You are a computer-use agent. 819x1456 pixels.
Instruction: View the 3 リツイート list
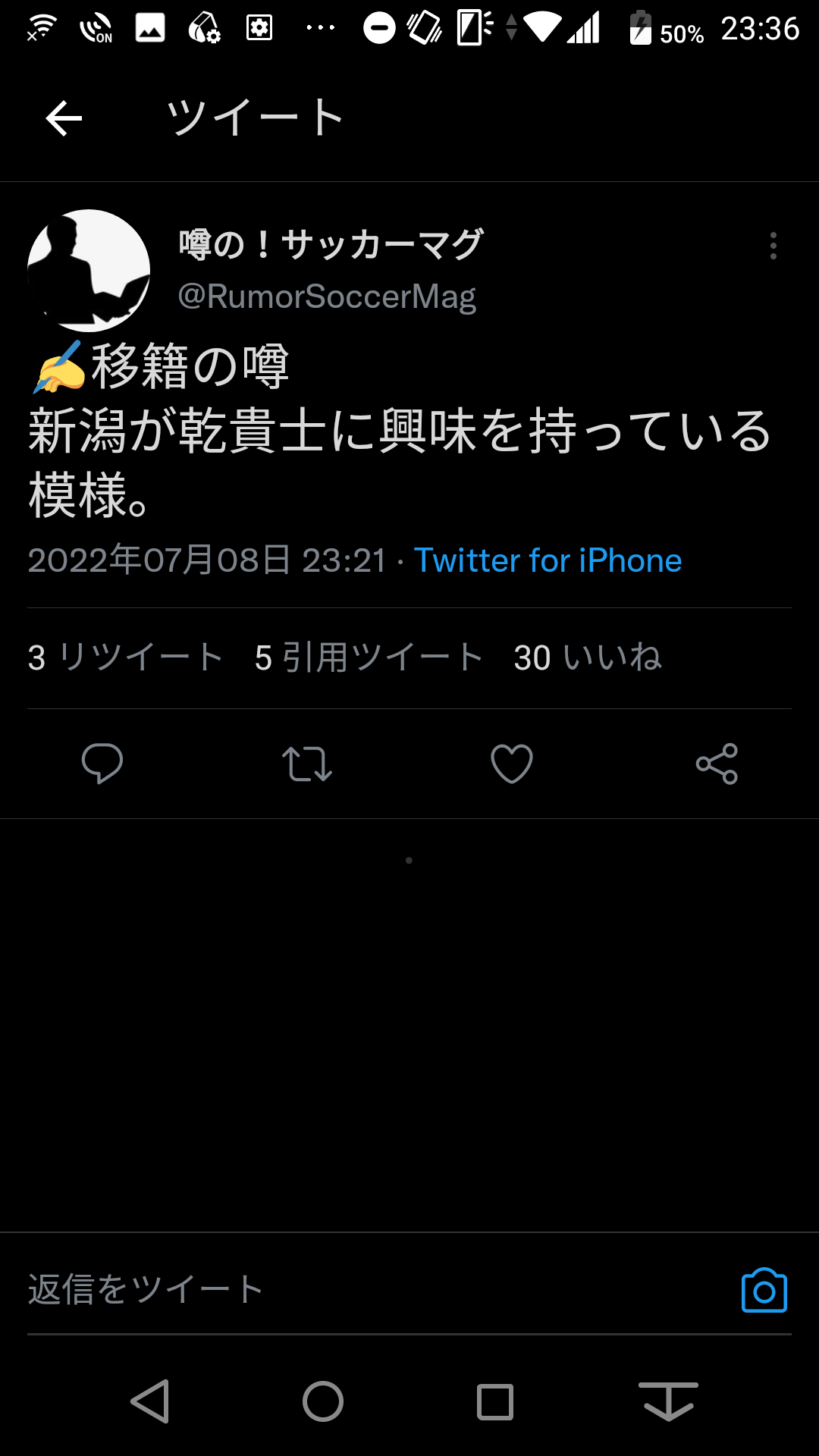[x=125, y=657]
